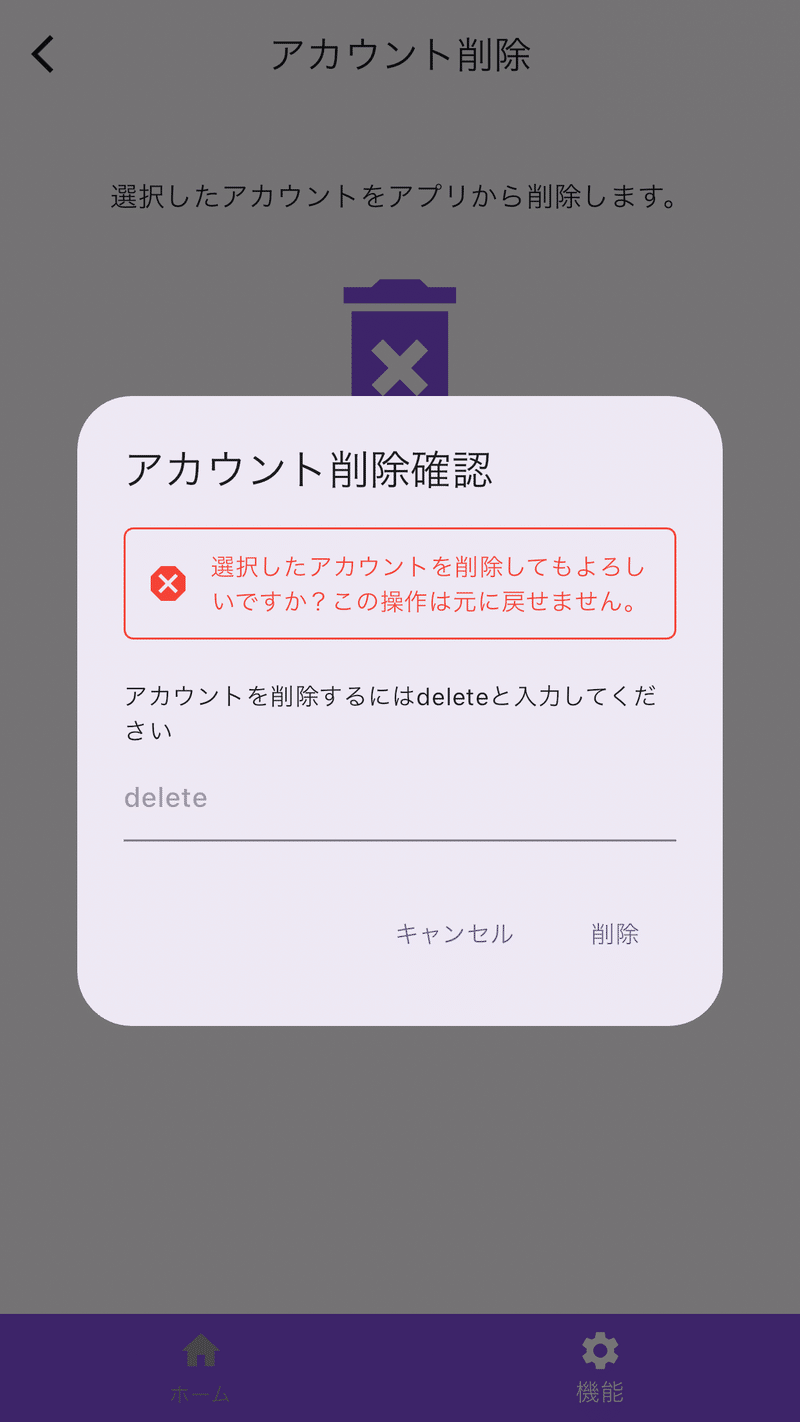Go back using the top-left arrow
Image resolution: width=800 pixels, height=1422 pixels.
point(43,55)
